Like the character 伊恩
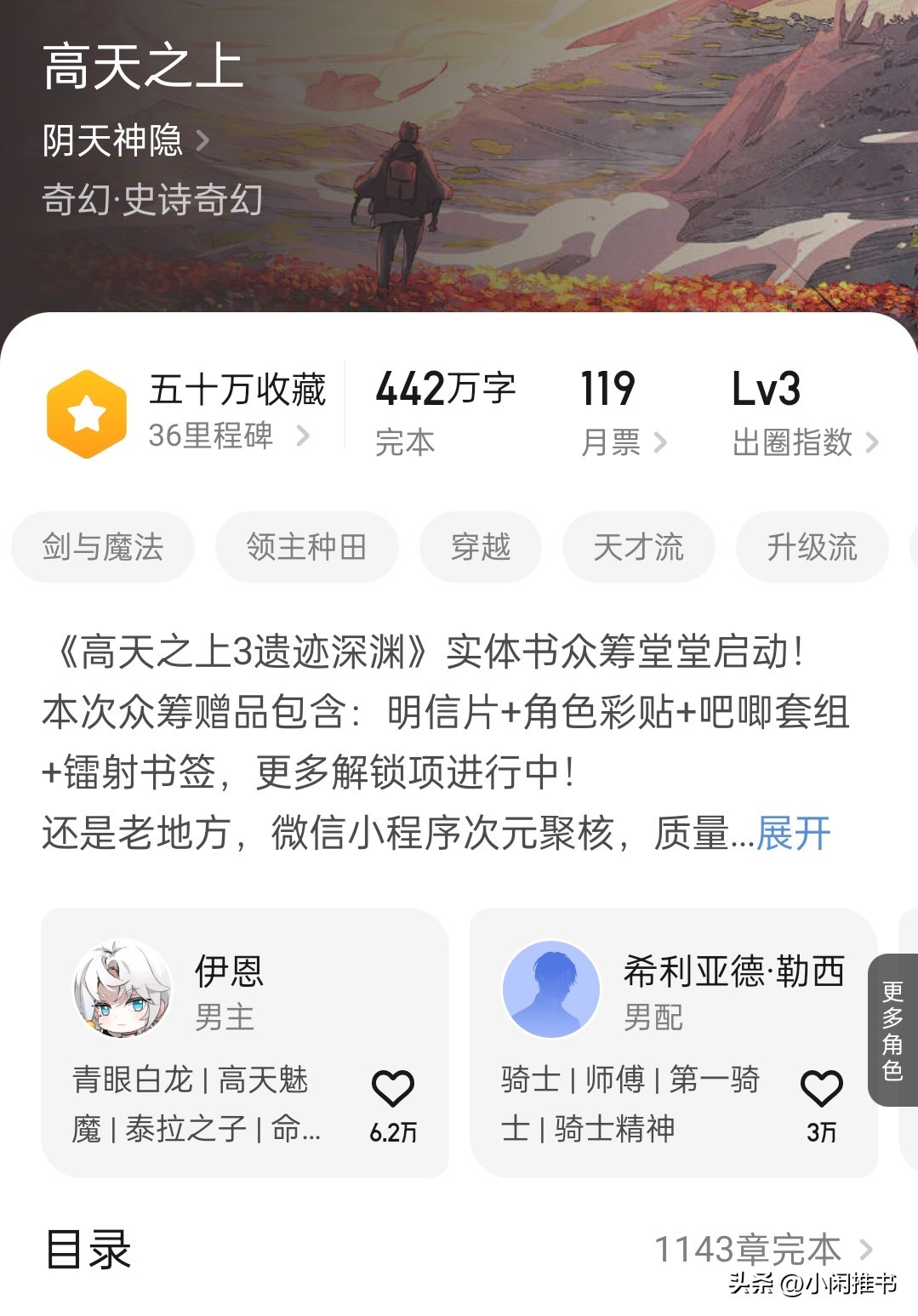Viewport: 918px width, 1316px height. coord(392,1089)
